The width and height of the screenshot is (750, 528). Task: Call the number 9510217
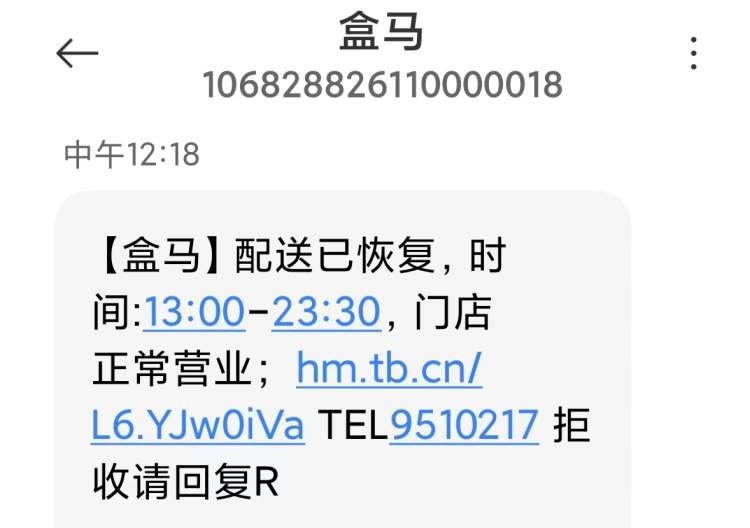pos(465,427)
